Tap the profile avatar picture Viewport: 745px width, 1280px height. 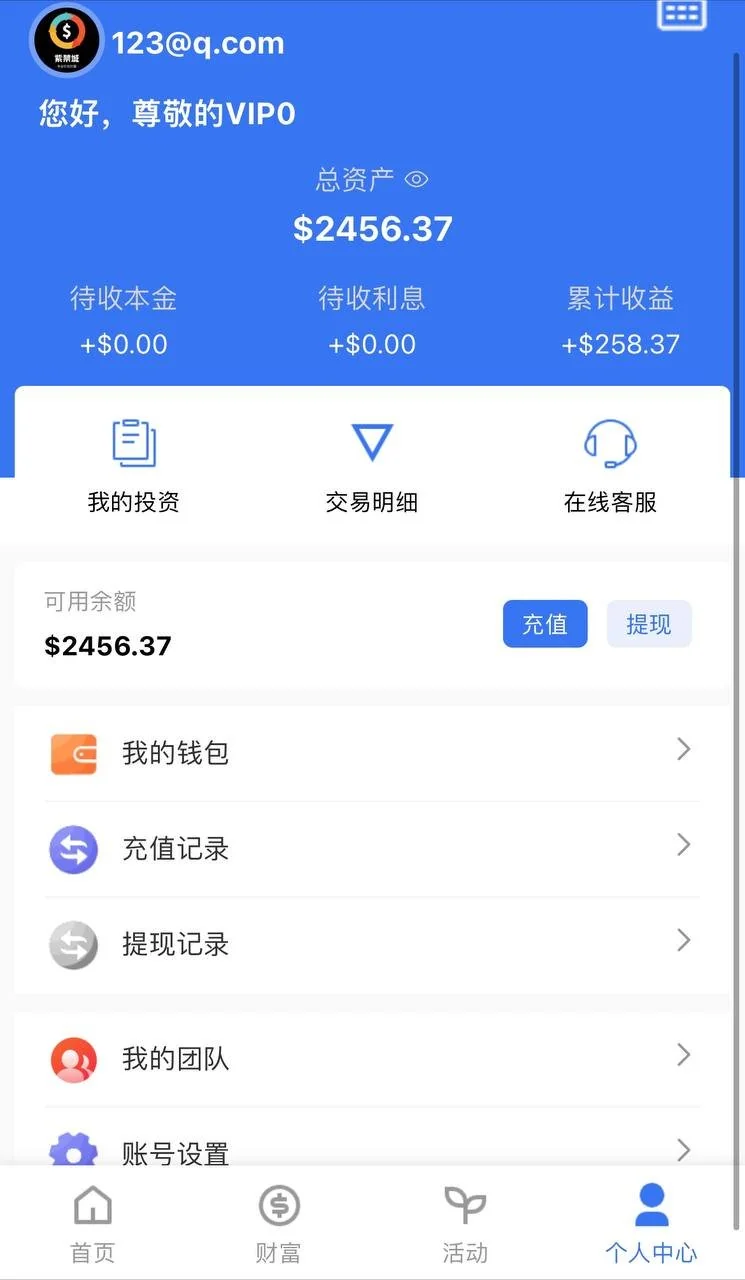(x=67, y=40)
